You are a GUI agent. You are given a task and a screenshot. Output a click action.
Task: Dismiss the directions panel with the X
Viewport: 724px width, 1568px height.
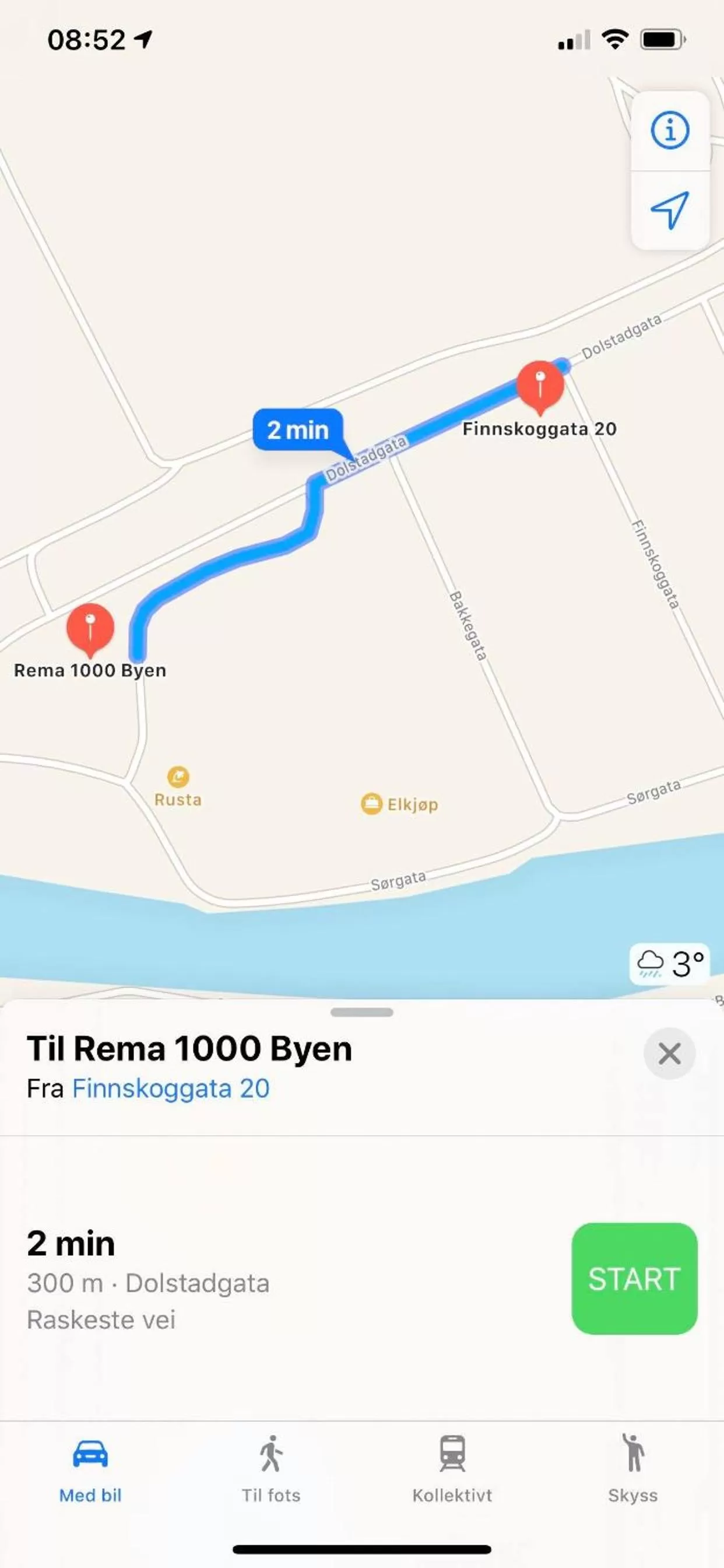[669, 1053]
